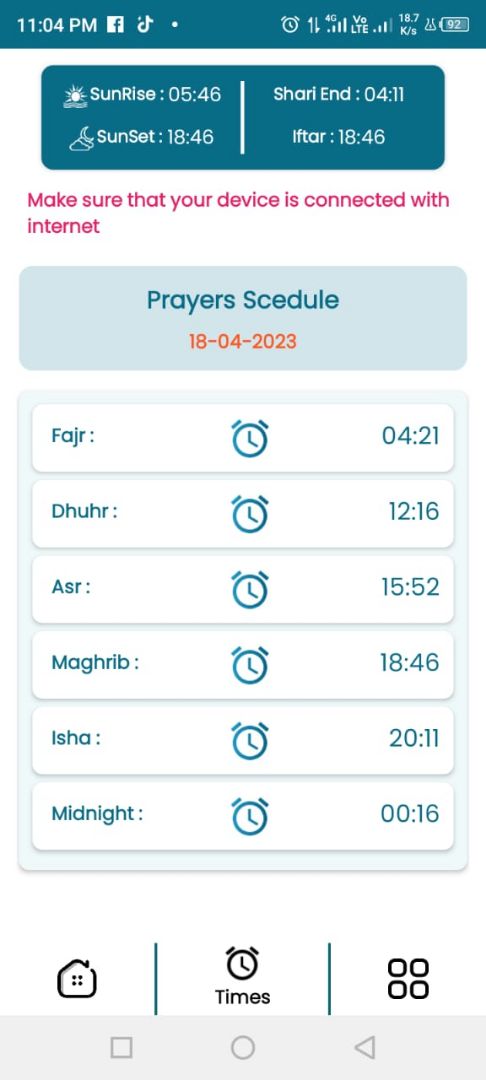Open recent apps with the square button

[x=121, y=1048]
